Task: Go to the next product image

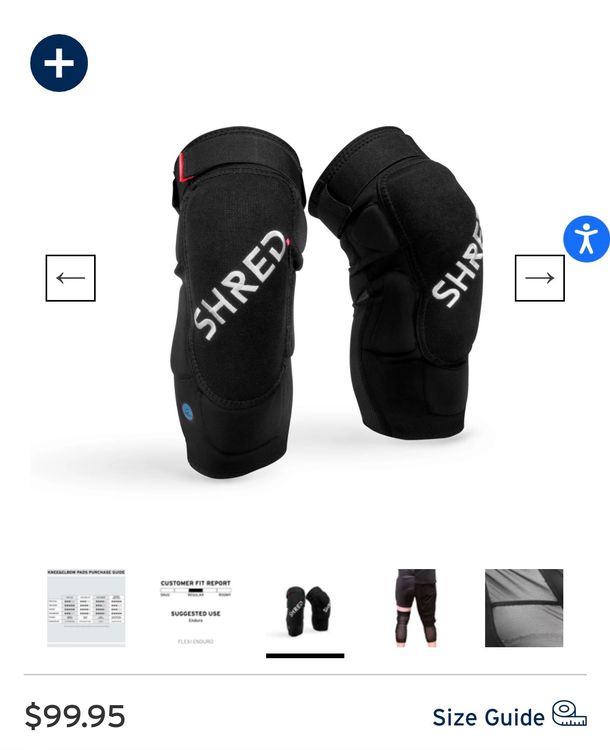Action: coord(539,278)
